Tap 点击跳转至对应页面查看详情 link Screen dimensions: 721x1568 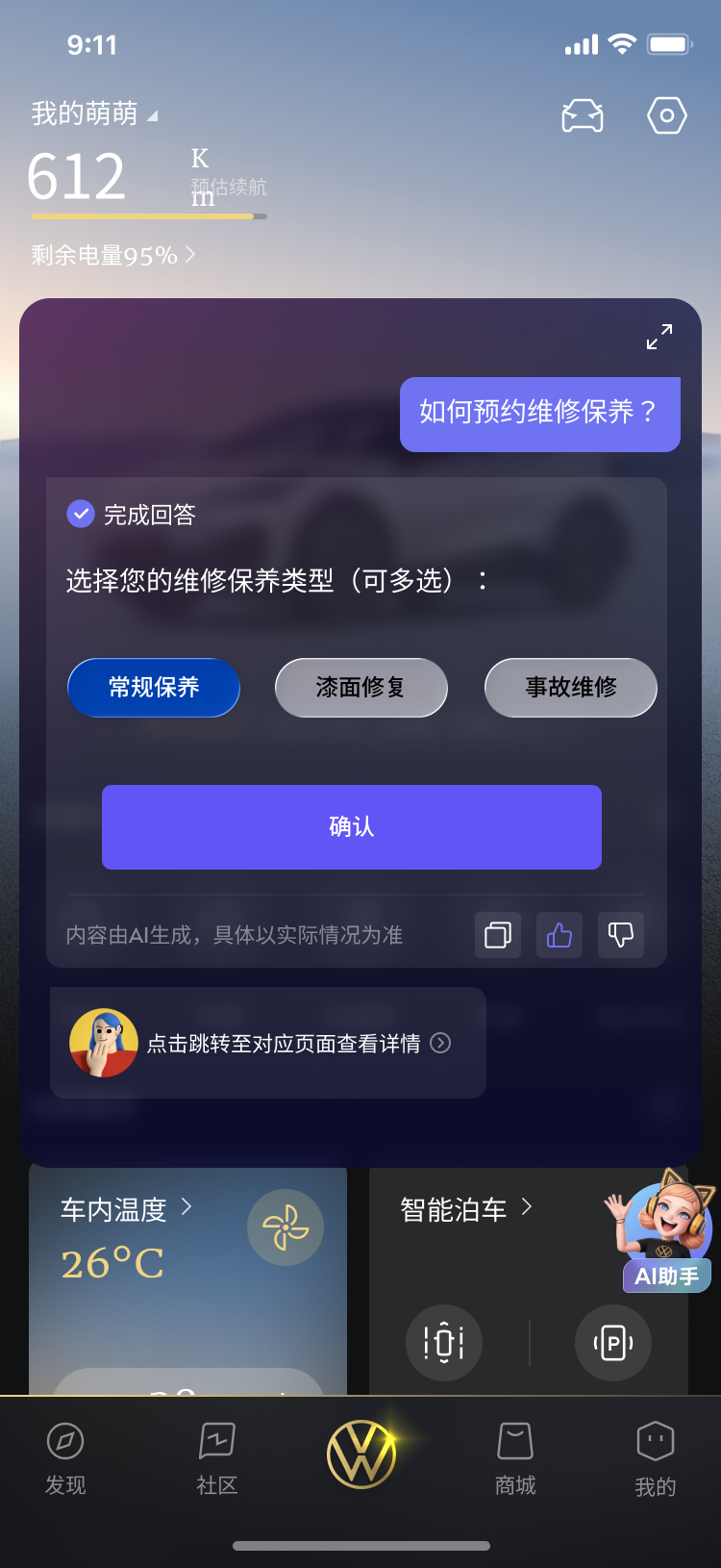click(x=267, y=1043)
